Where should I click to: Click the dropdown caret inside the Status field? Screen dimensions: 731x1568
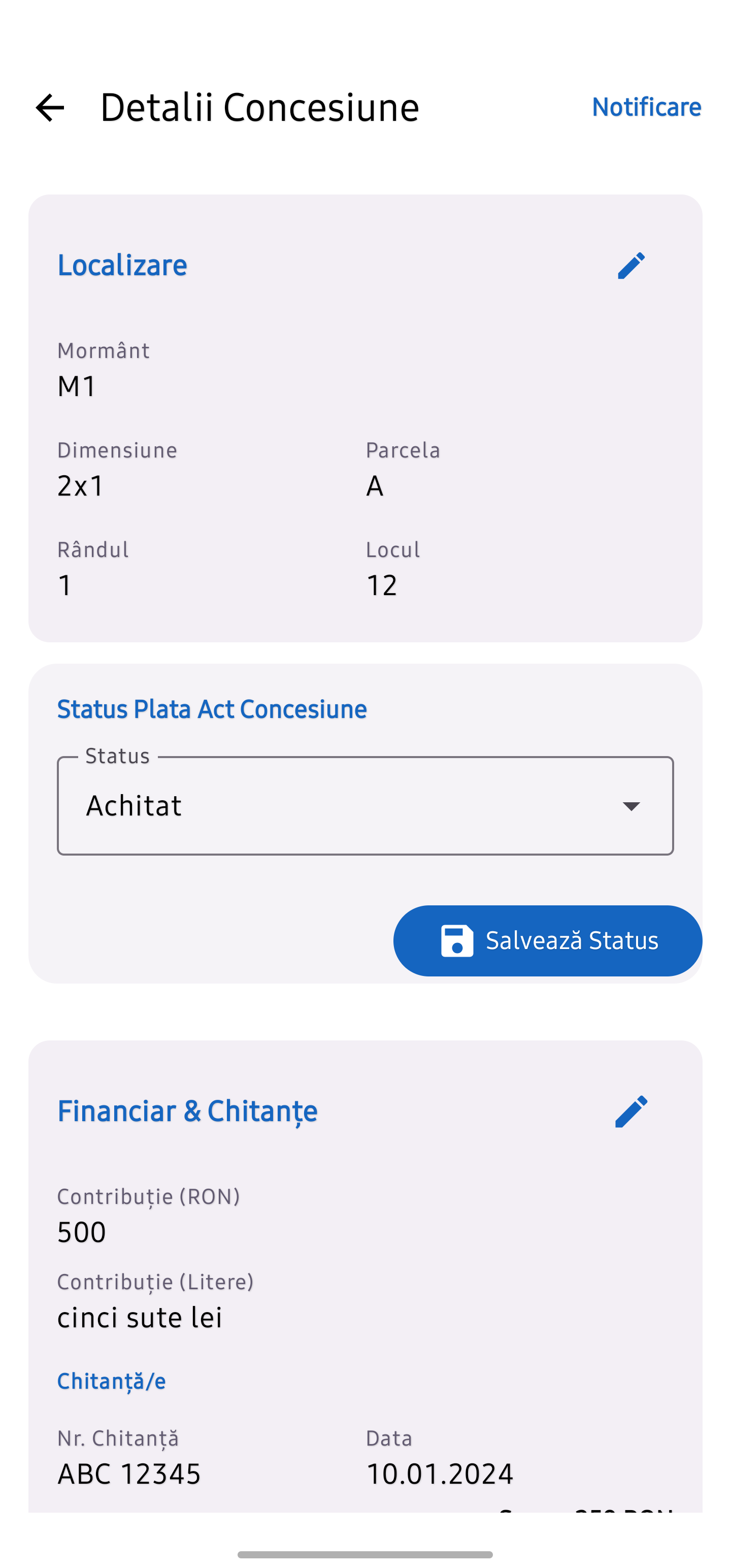[x=631, y=806]
